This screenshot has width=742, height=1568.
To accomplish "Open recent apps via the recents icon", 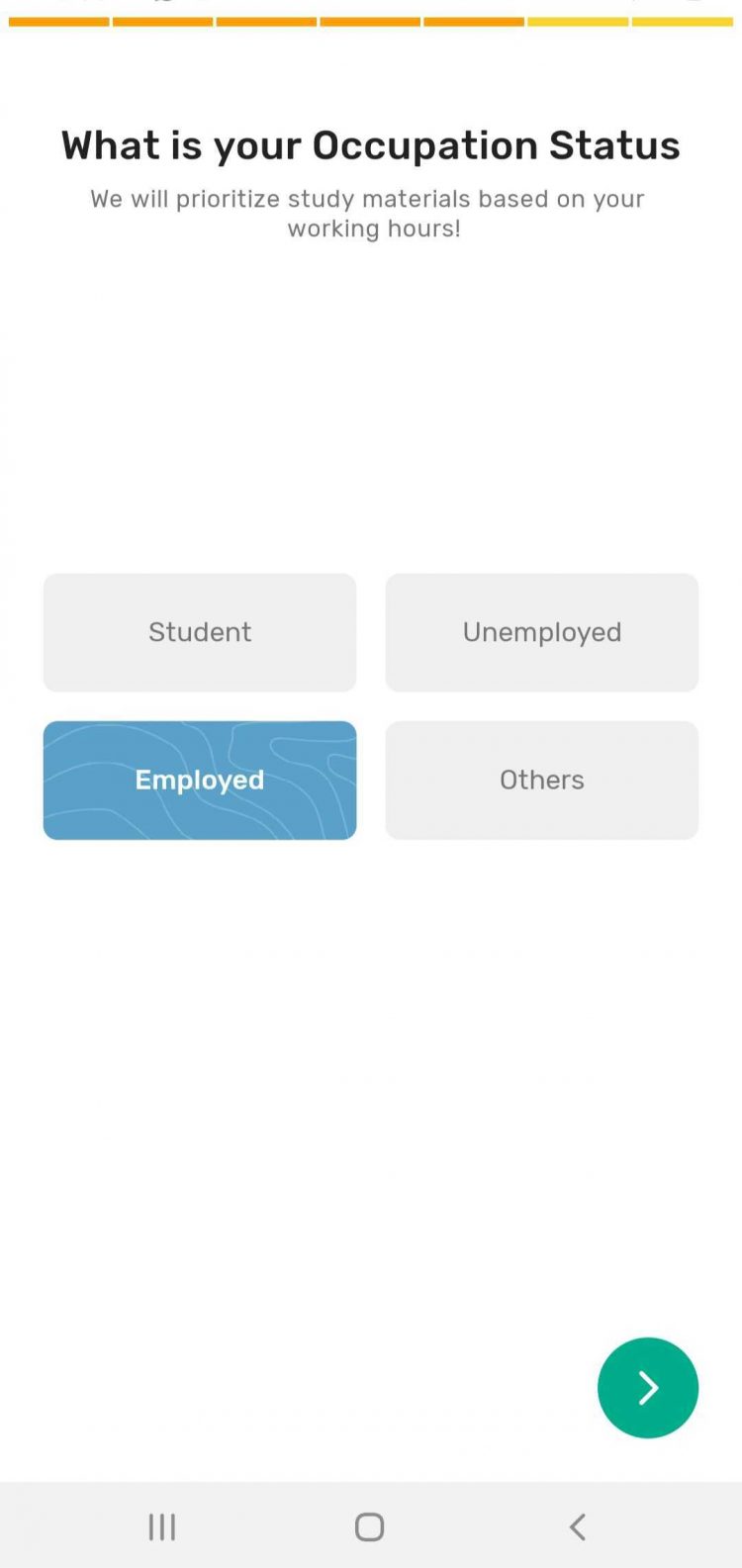I will [161, 1526].
